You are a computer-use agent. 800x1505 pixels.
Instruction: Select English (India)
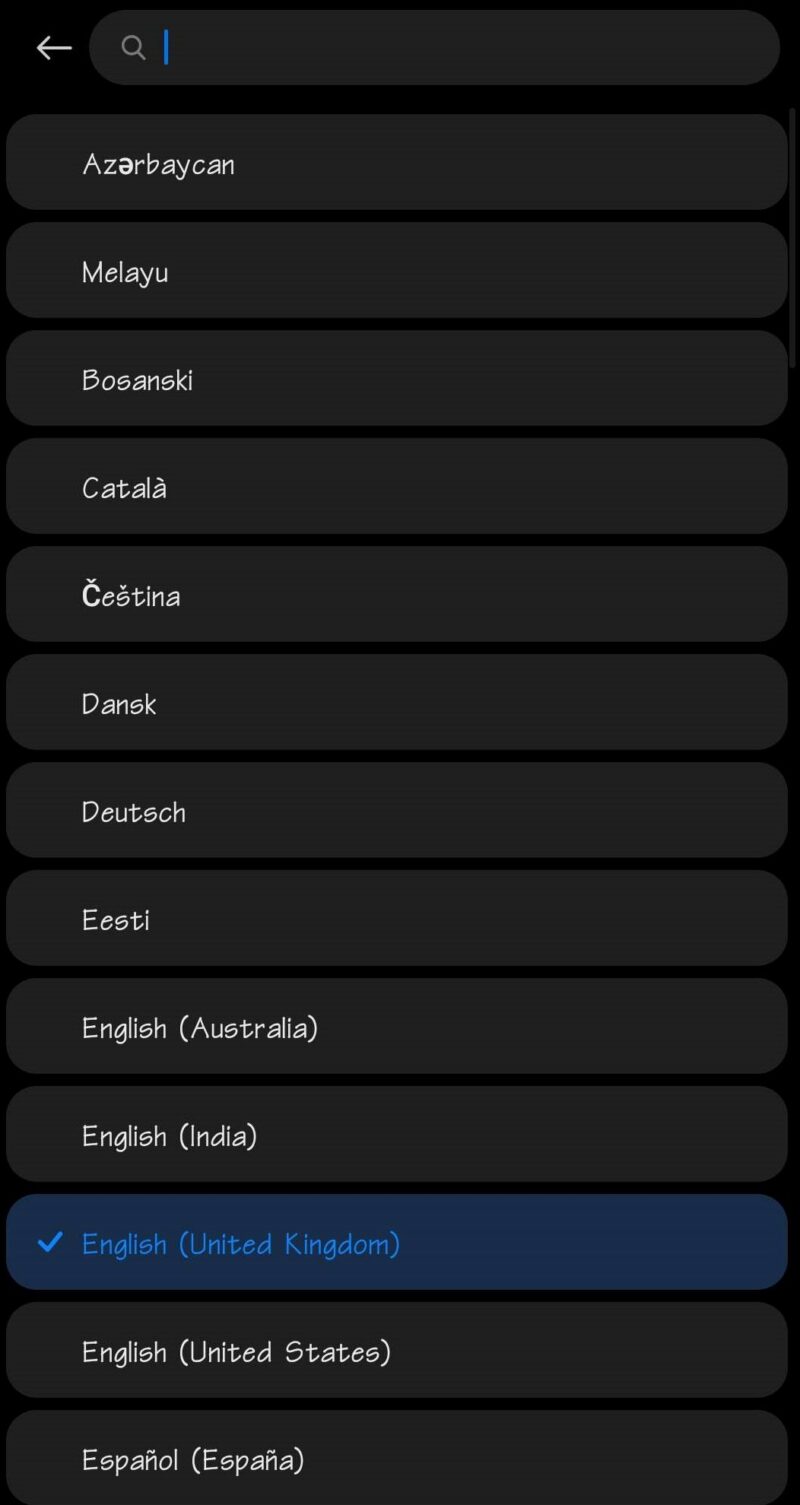tap(396, 1135)
